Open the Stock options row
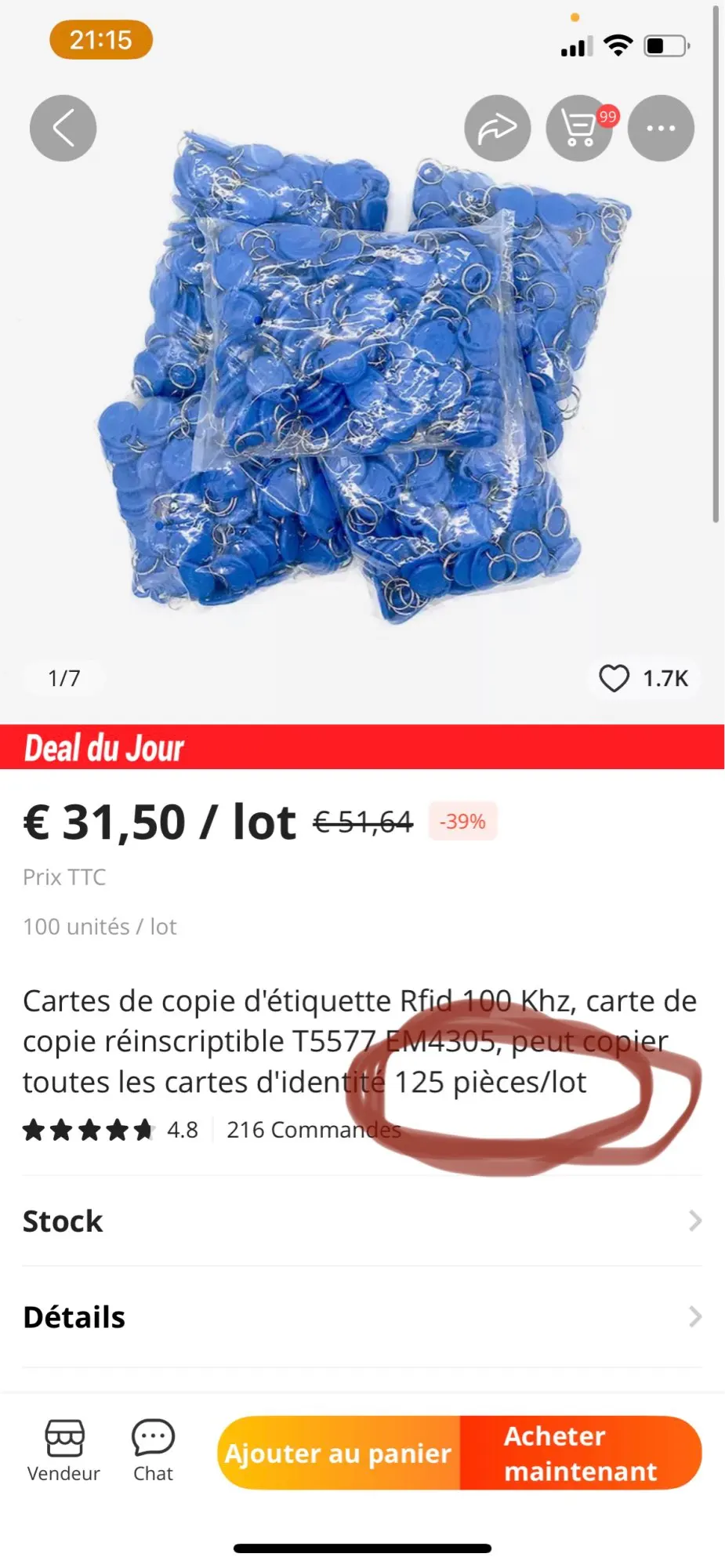The height and width of the screenshot is (1568, 725). [x=362, y=1221]
